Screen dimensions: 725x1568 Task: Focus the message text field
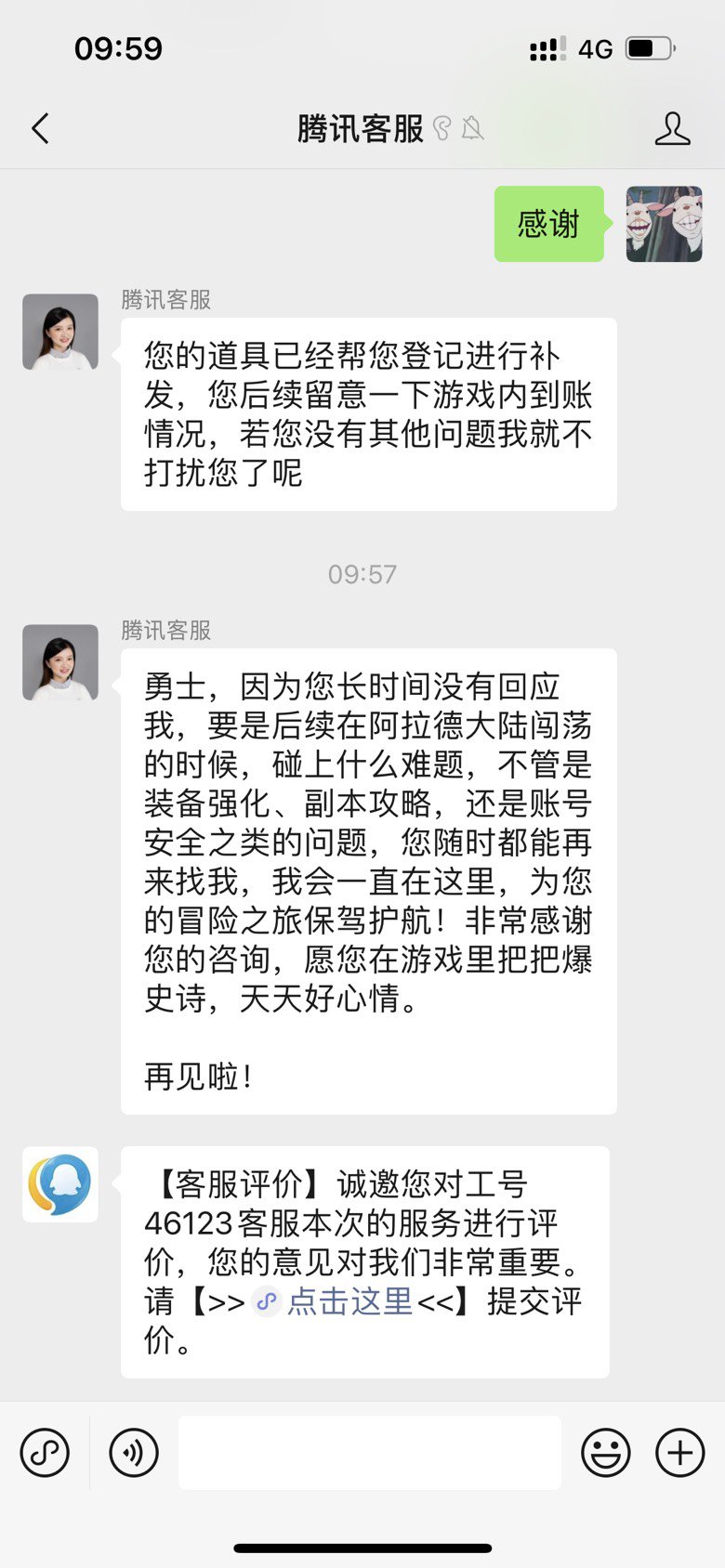pyautogui.click(x=370, y=1453)
